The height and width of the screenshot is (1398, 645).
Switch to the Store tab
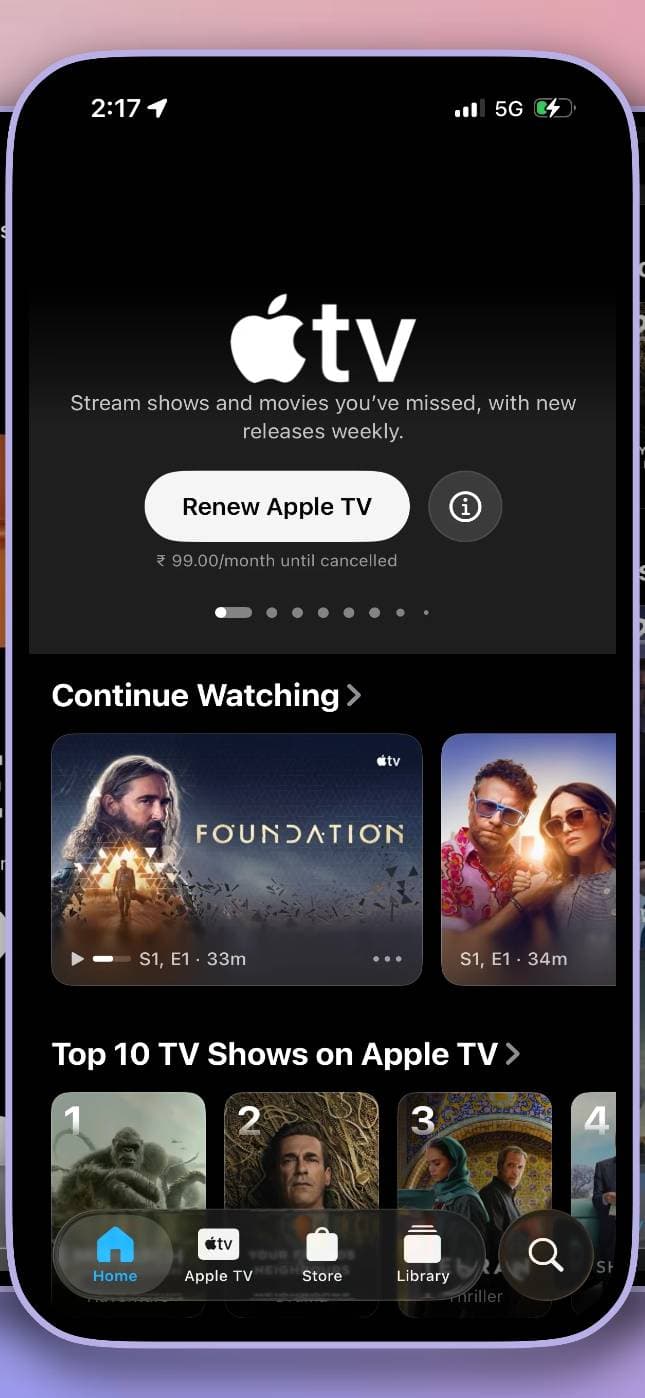tap(322, 1256)
